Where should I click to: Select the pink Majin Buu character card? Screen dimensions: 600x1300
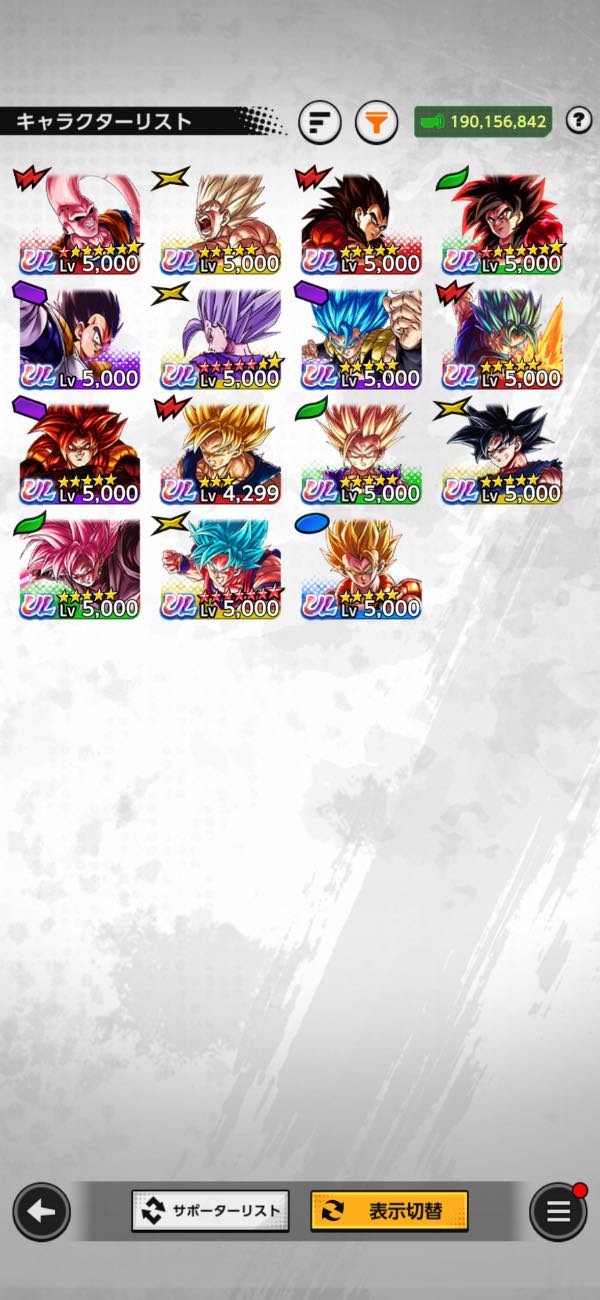coord(80,225)
